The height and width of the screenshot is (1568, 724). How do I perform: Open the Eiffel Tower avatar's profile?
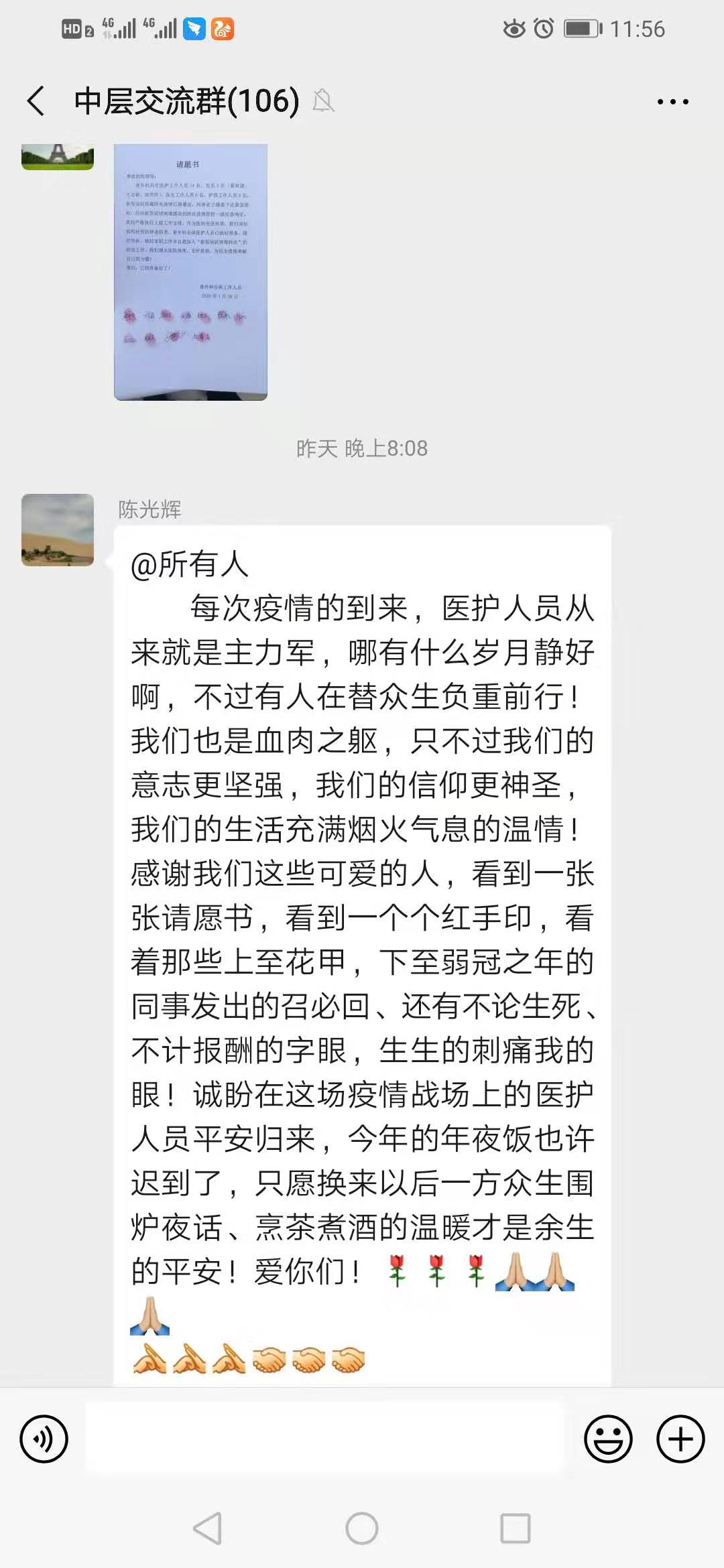point(58,157)
